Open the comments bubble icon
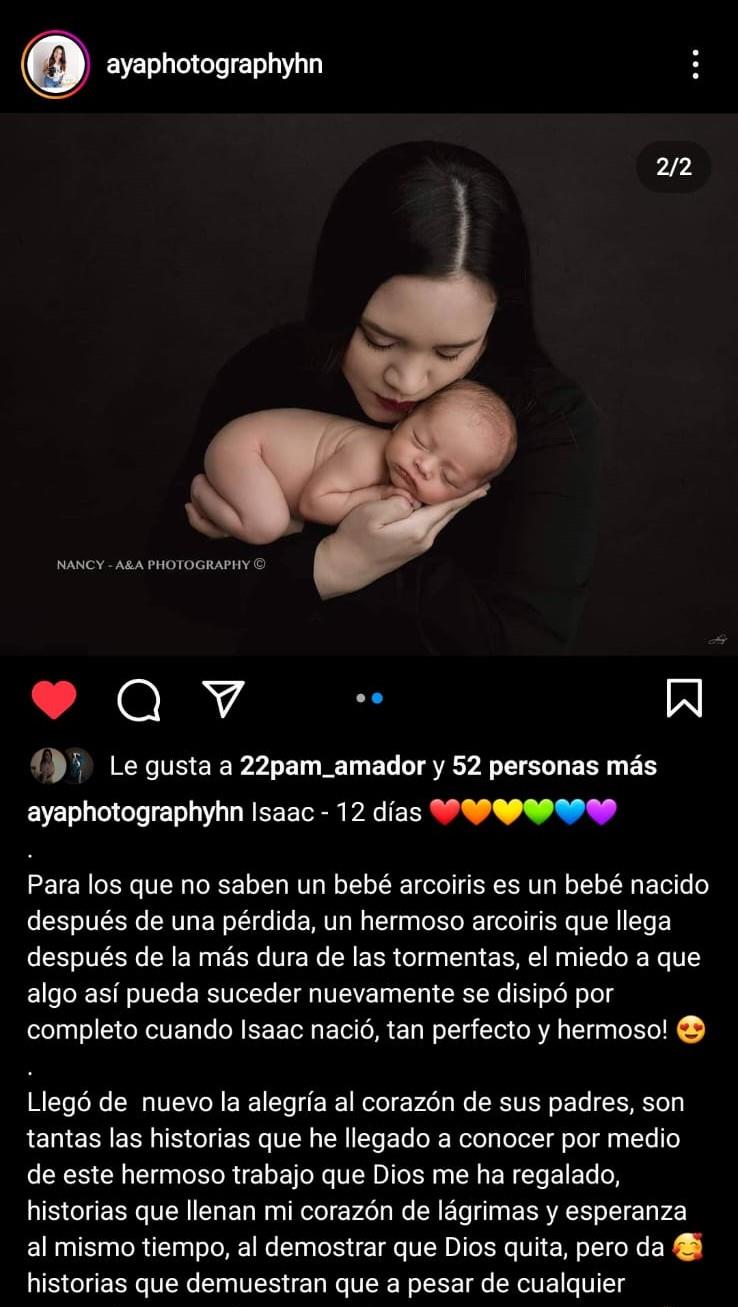The width and height of the screenshot is (738, 1307). pos(139,700)
